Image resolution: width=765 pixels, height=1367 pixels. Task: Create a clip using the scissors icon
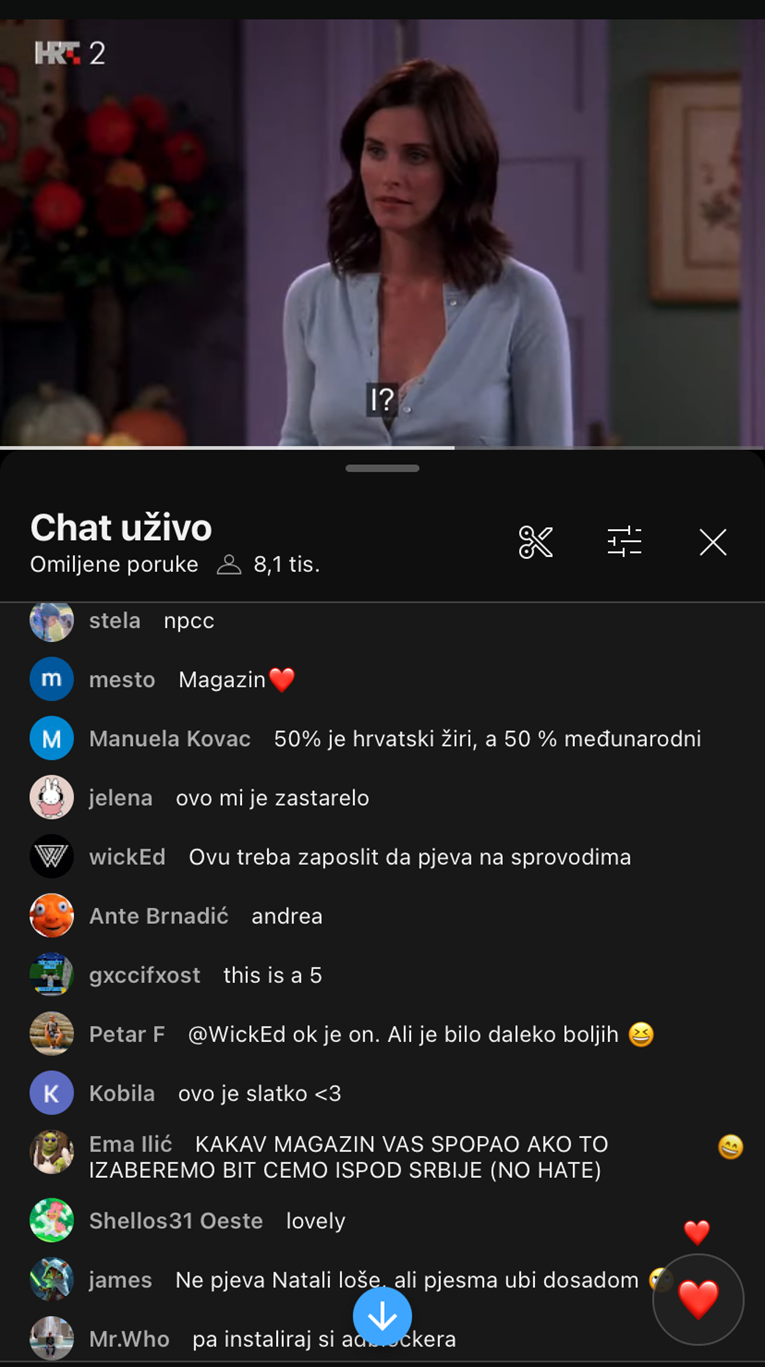coord(536,541)
